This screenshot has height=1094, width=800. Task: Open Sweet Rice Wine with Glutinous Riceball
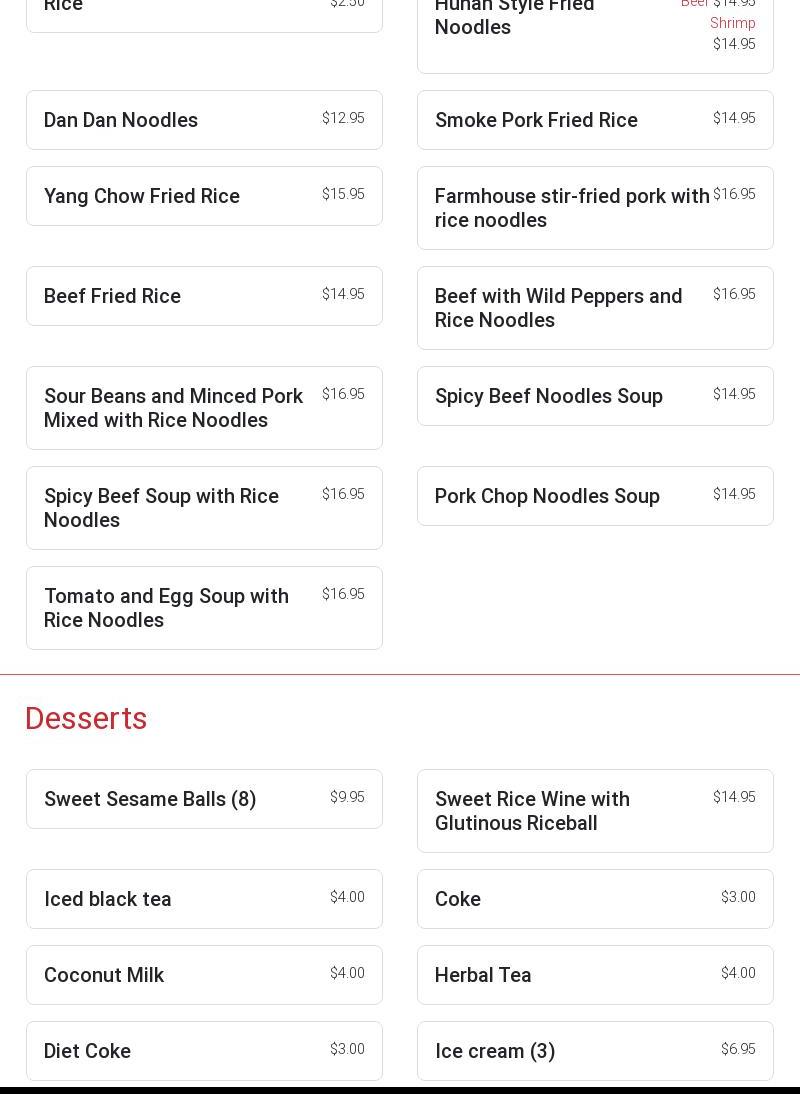tap(595, 811)
